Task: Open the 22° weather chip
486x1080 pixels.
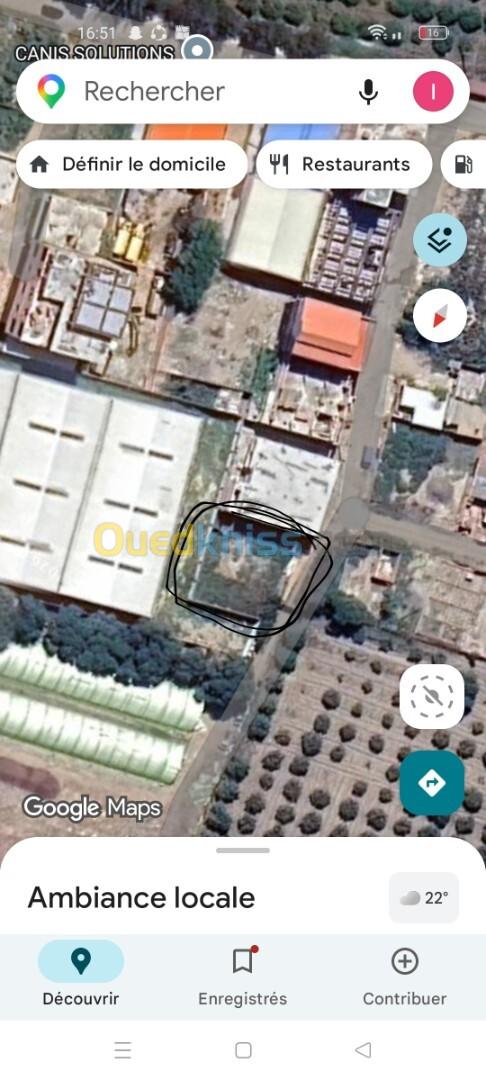Action: [x=424, y=897]
